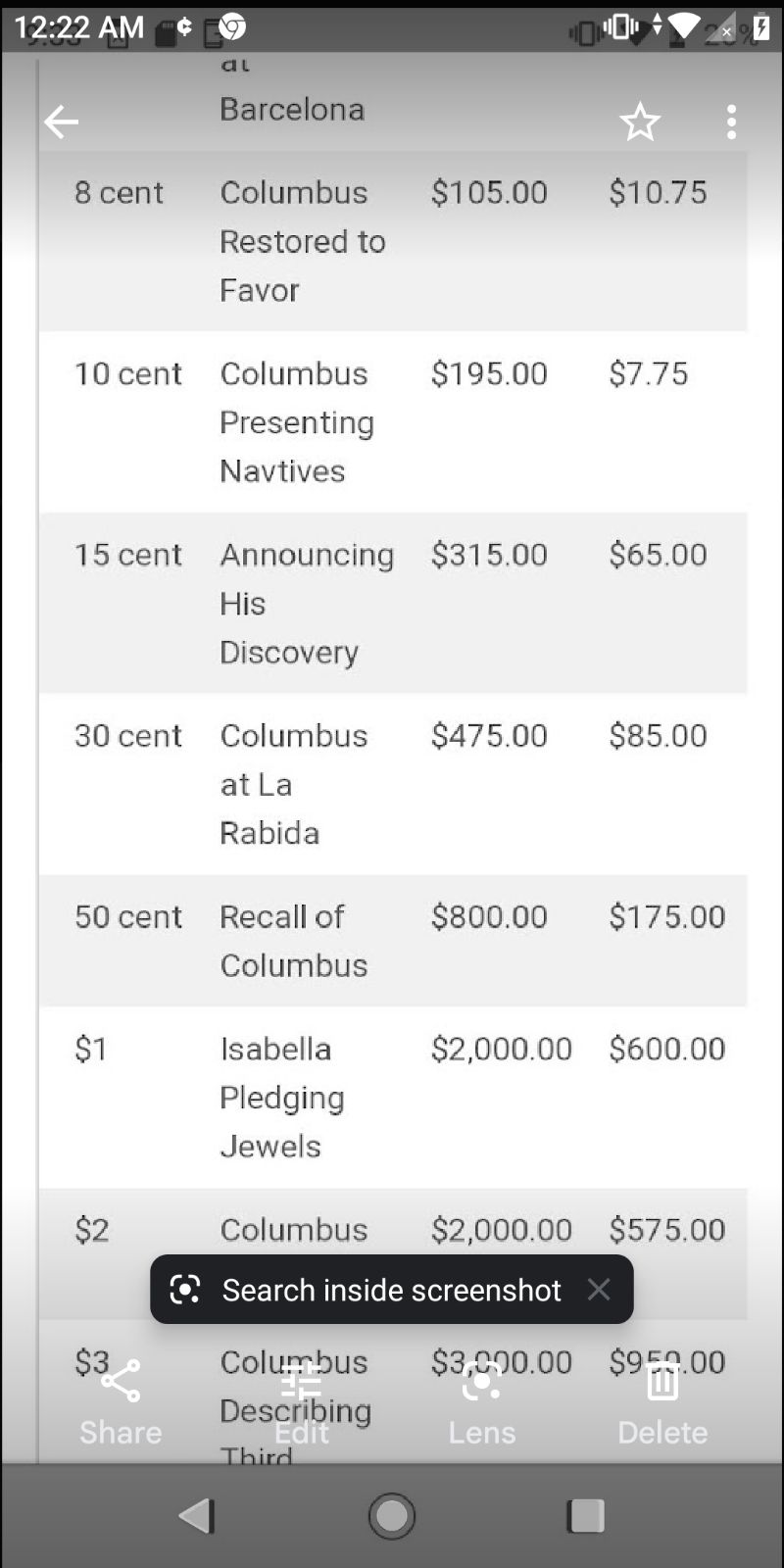Open the three-dot overflow menu
Image resolution: width=784 pixels, height=1568 pixels.
[731, 122]
